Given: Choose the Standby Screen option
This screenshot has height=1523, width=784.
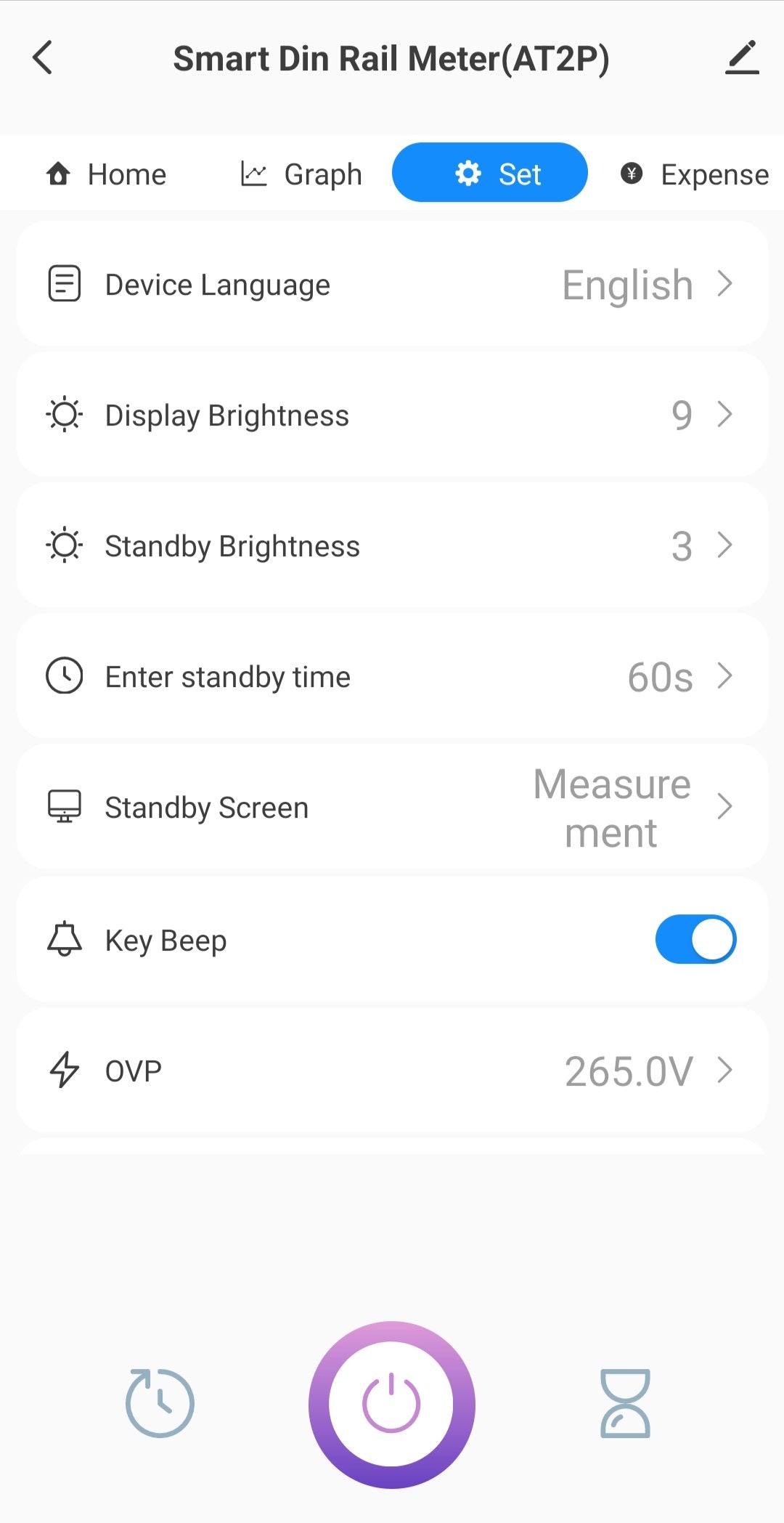Looking at the screenshot, I should (392, 807).
